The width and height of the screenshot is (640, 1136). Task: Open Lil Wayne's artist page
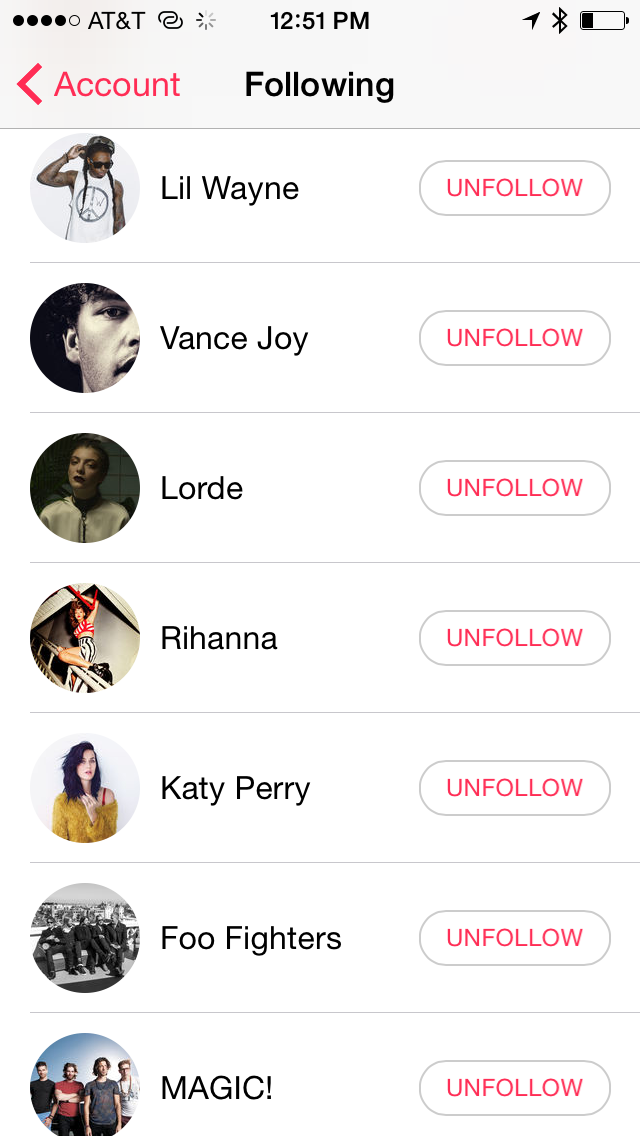pyautogui.click(x=229, y=188)
